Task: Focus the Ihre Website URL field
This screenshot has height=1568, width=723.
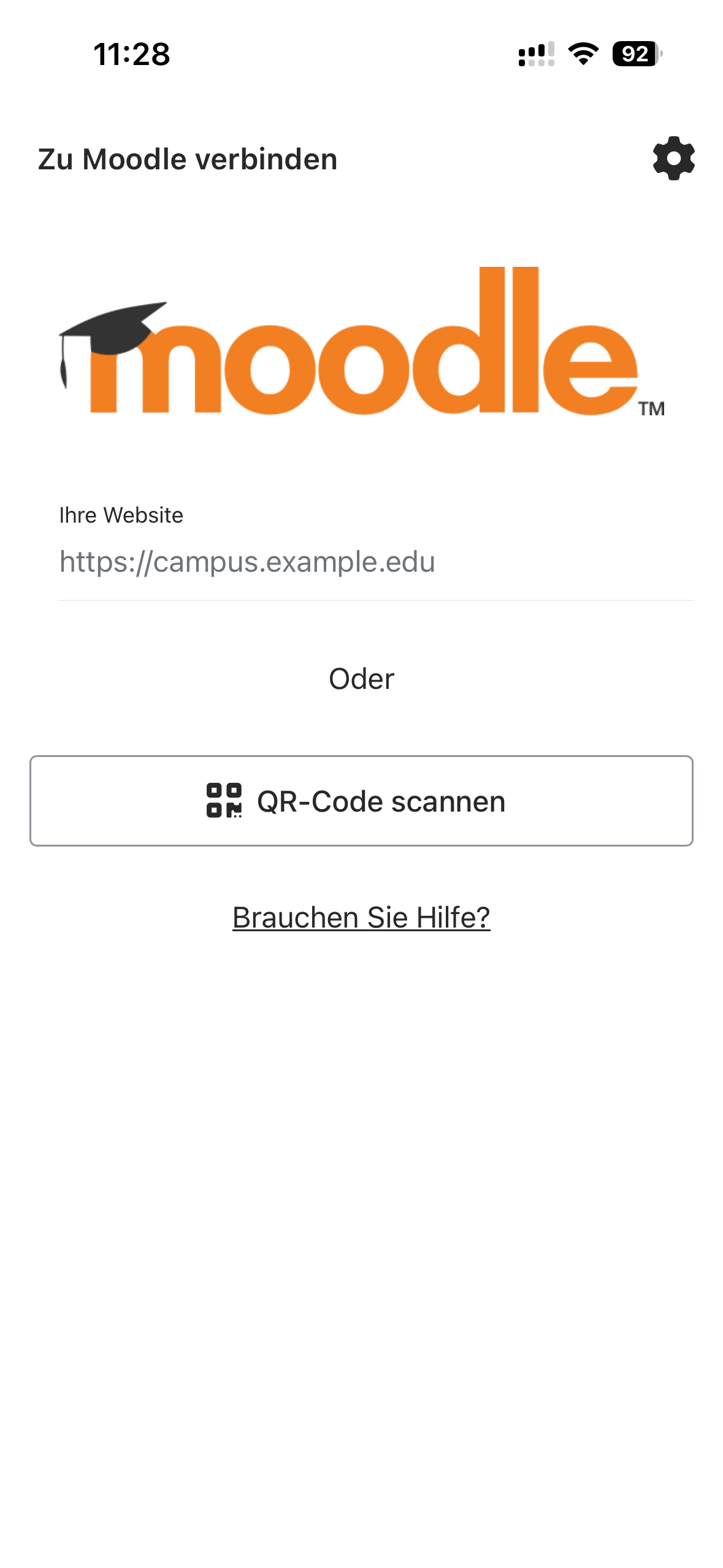Action: [375, 562]
